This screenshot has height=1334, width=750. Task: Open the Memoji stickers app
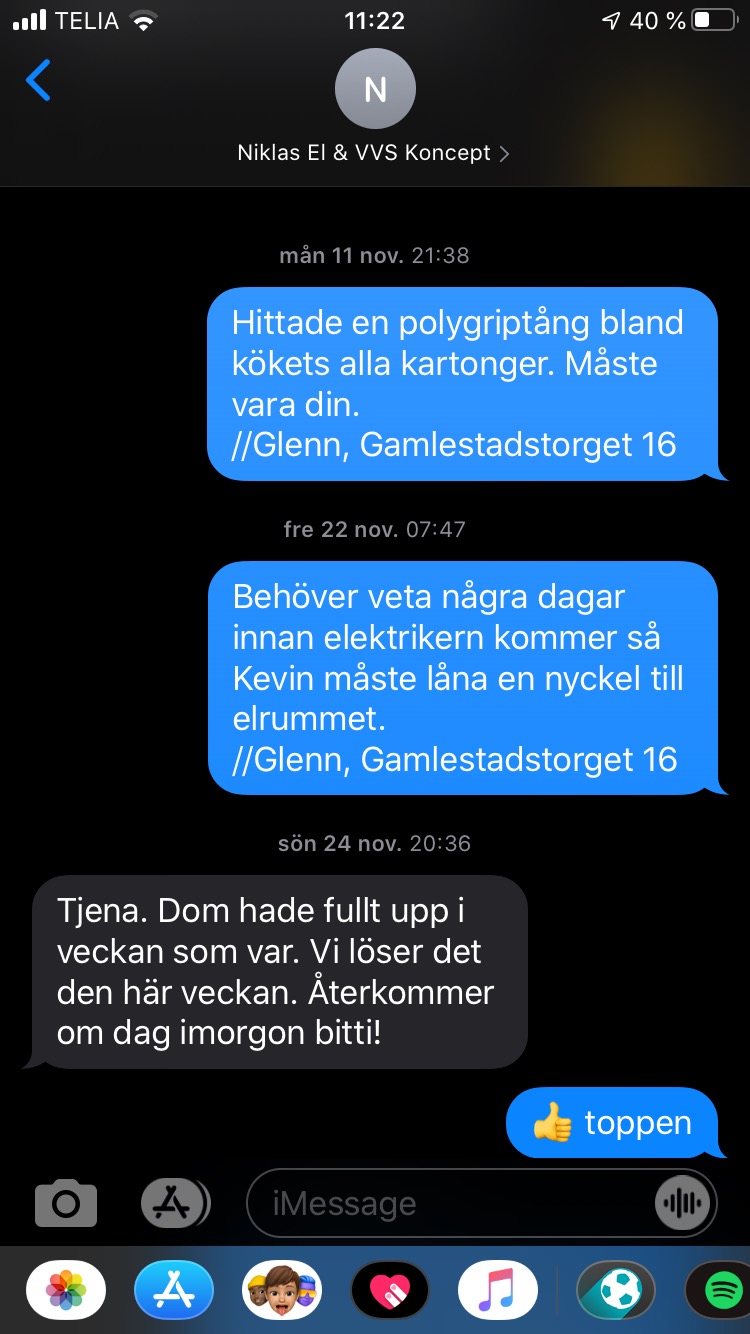[282, 1291]
